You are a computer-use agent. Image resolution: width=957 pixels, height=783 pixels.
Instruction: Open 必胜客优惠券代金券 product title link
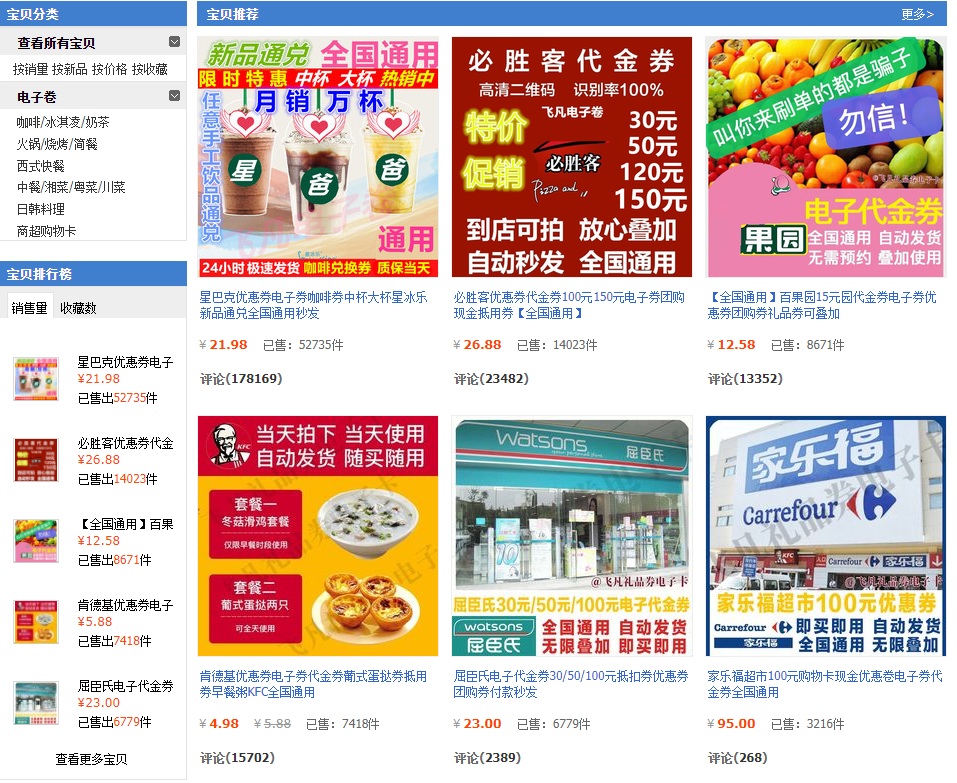pyautogui.click(x=568, y=305)
